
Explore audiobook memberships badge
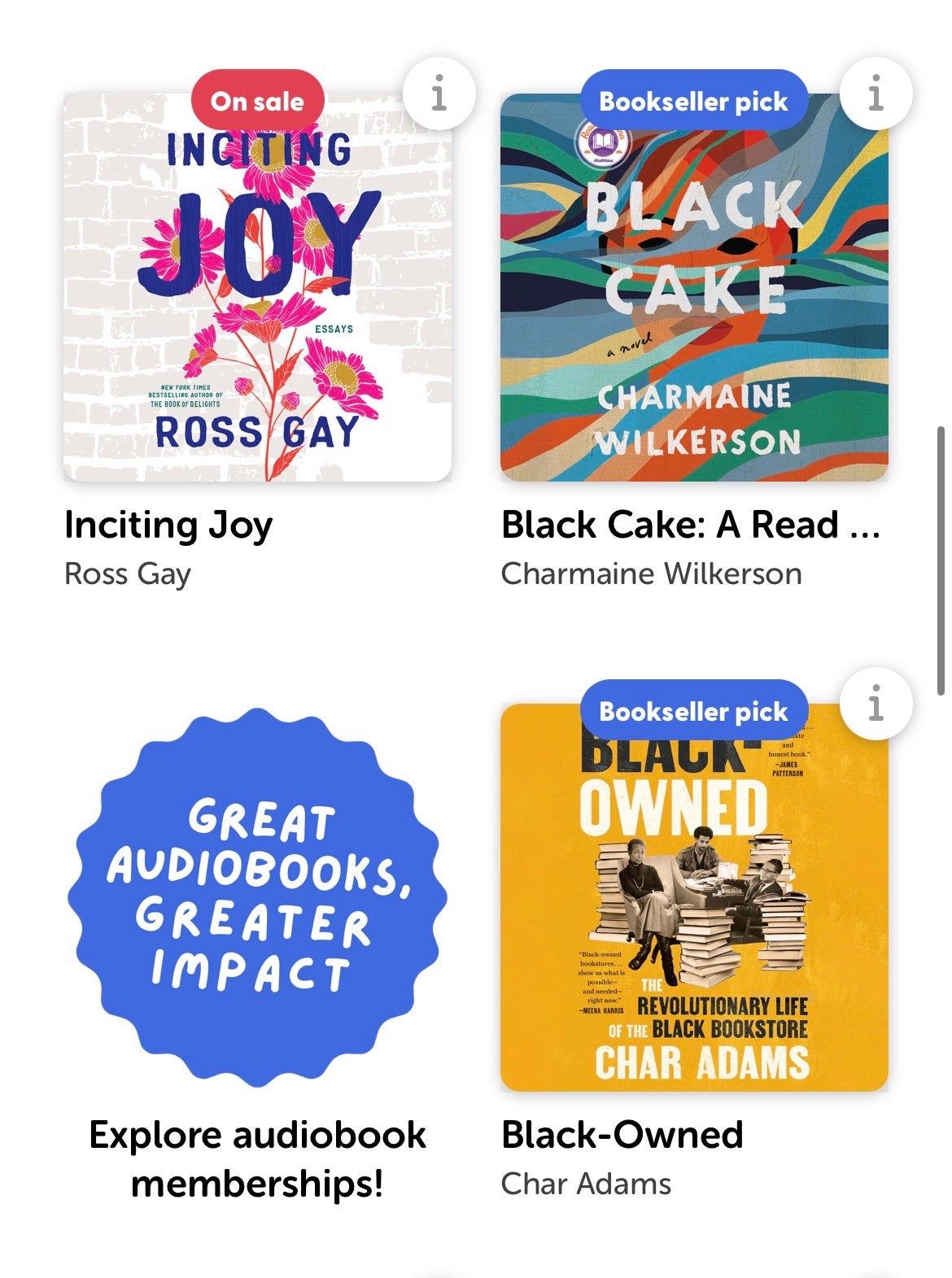[257, 896]
